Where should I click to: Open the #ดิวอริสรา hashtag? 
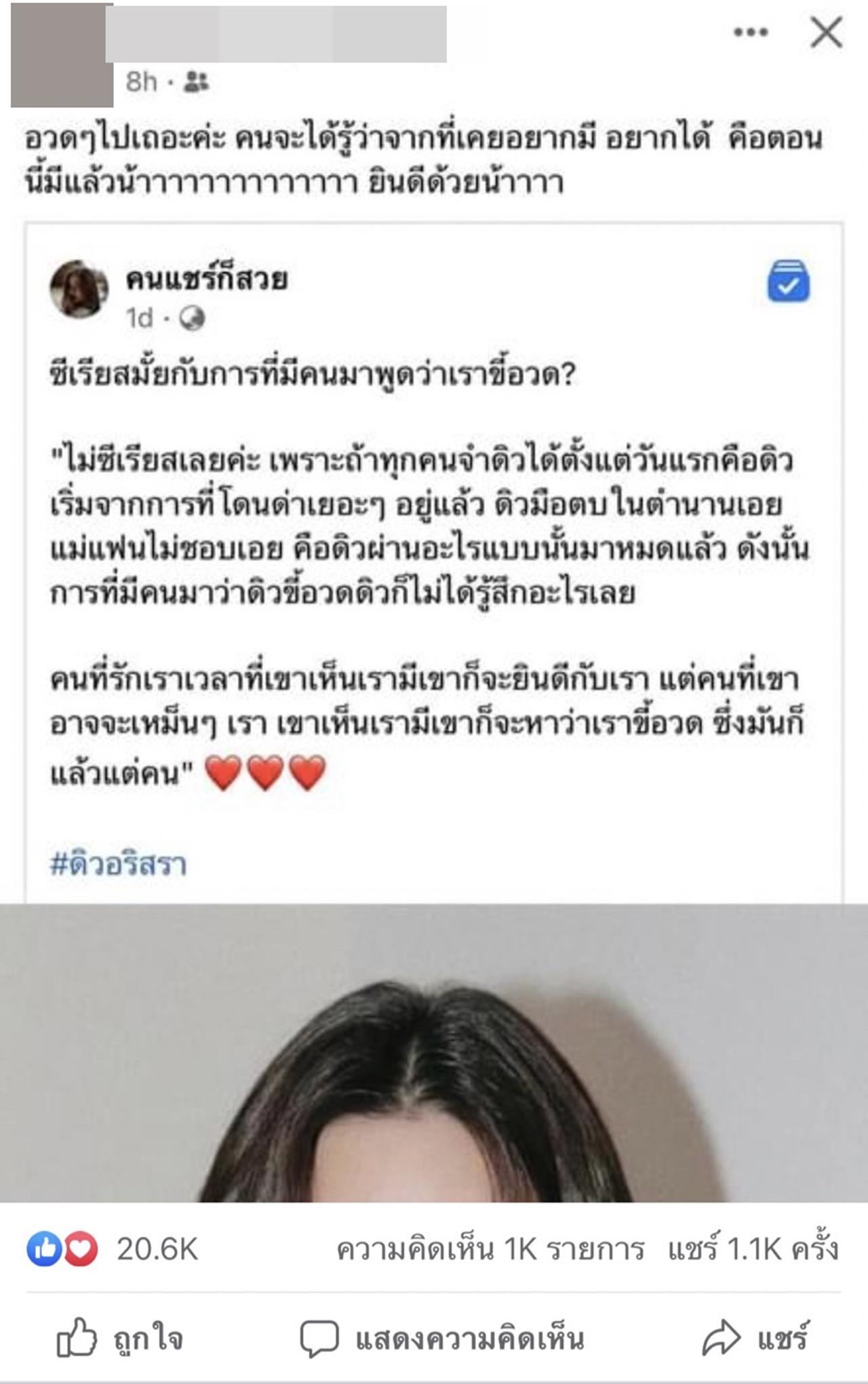click(x=118, y=864)
